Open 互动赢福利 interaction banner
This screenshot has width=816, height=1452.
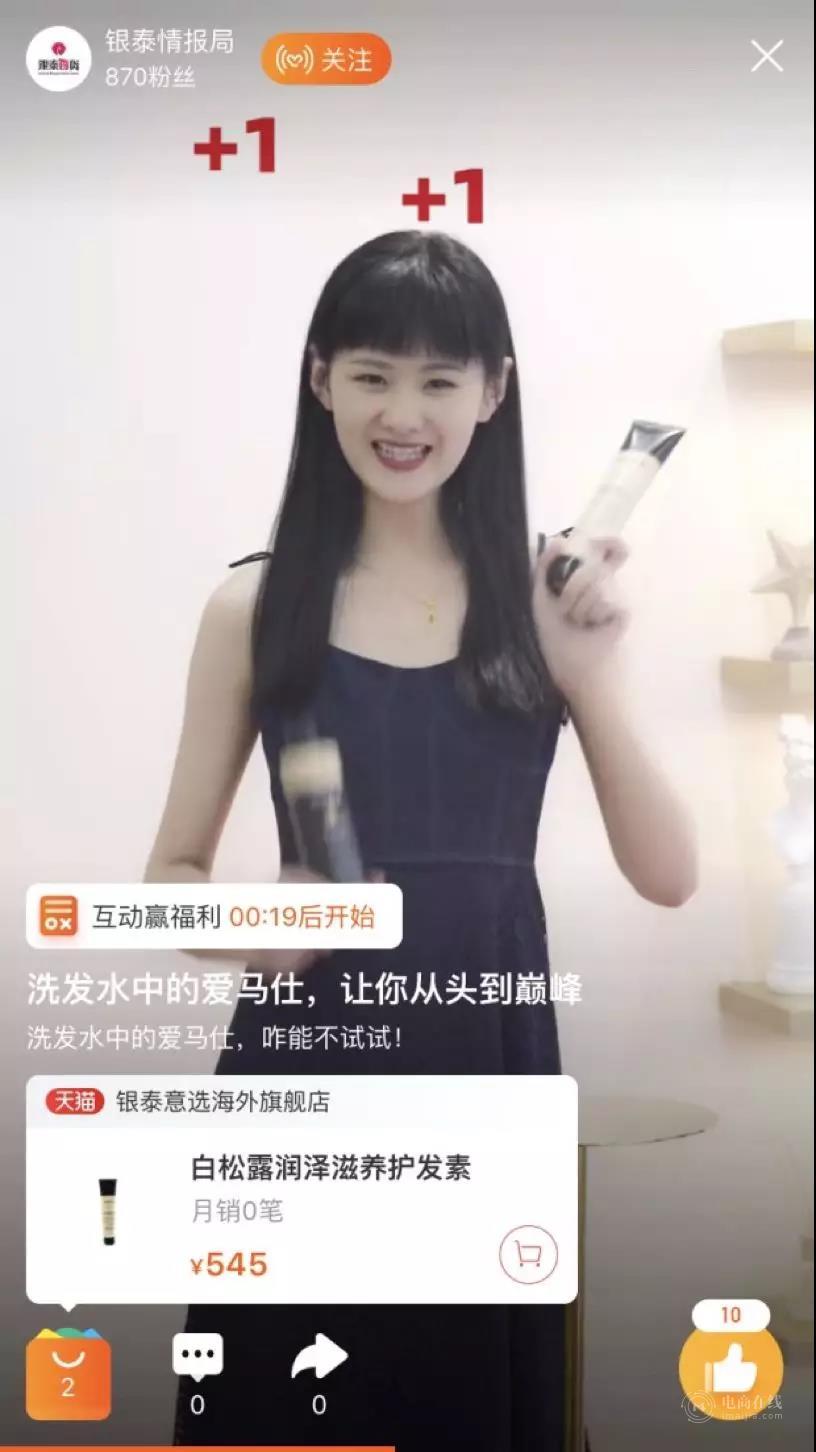(214, 916)
